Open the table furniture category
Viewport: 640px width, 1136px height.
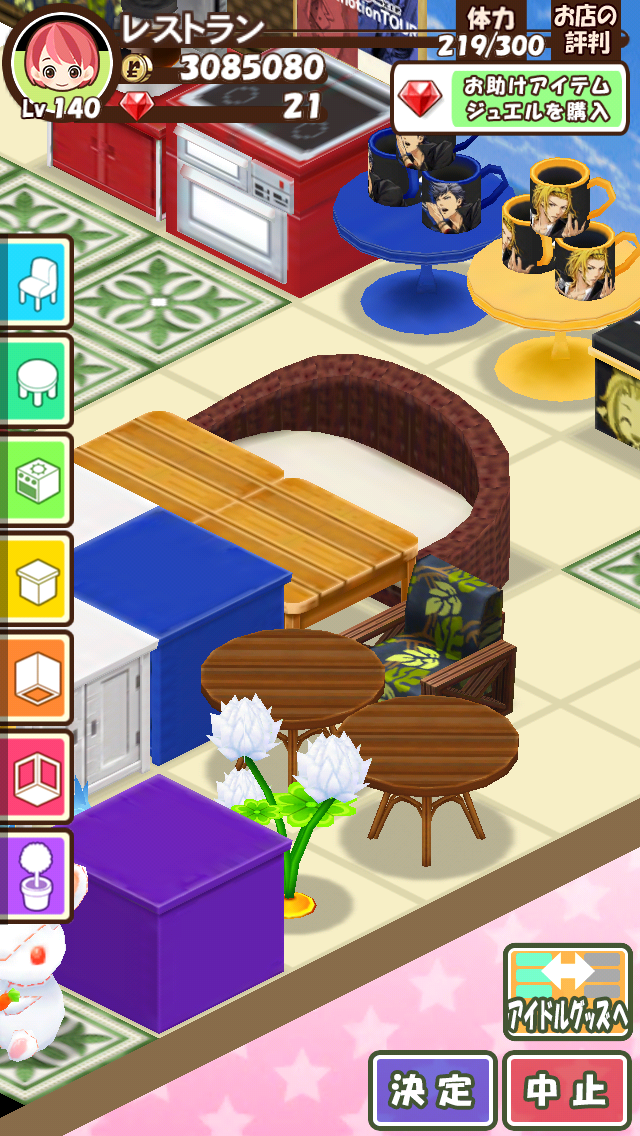pyautogui.click(x=36, y=381)
